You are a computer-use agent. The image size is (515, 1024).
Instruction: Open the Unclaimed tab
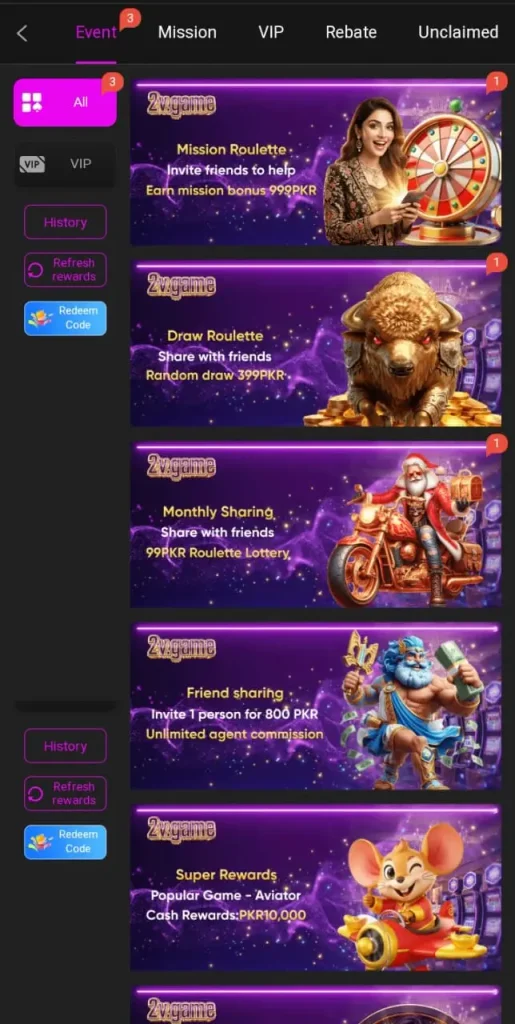(458, 33)
